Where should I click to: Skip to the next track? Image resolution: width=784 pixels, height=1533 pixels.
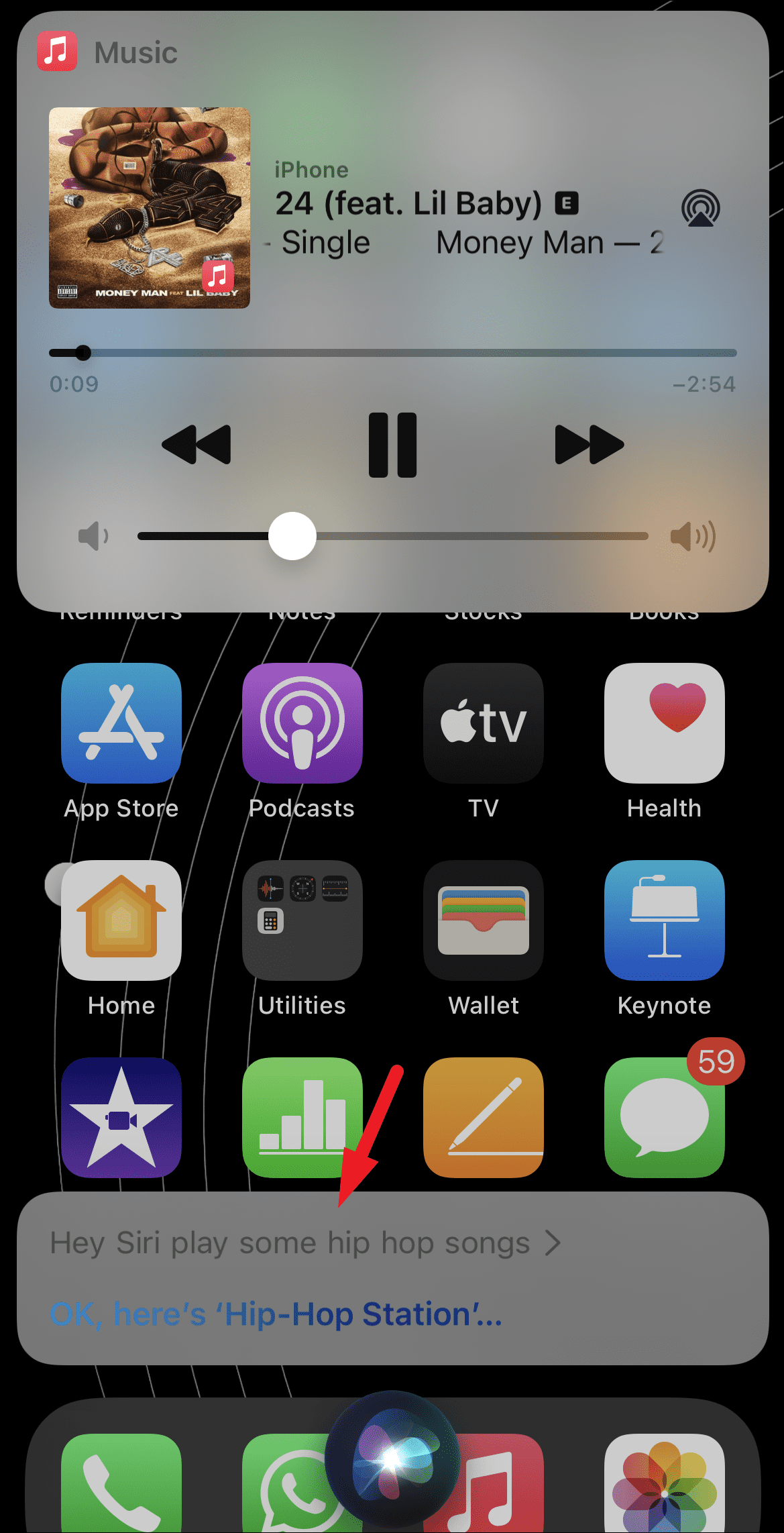point(589,445)
